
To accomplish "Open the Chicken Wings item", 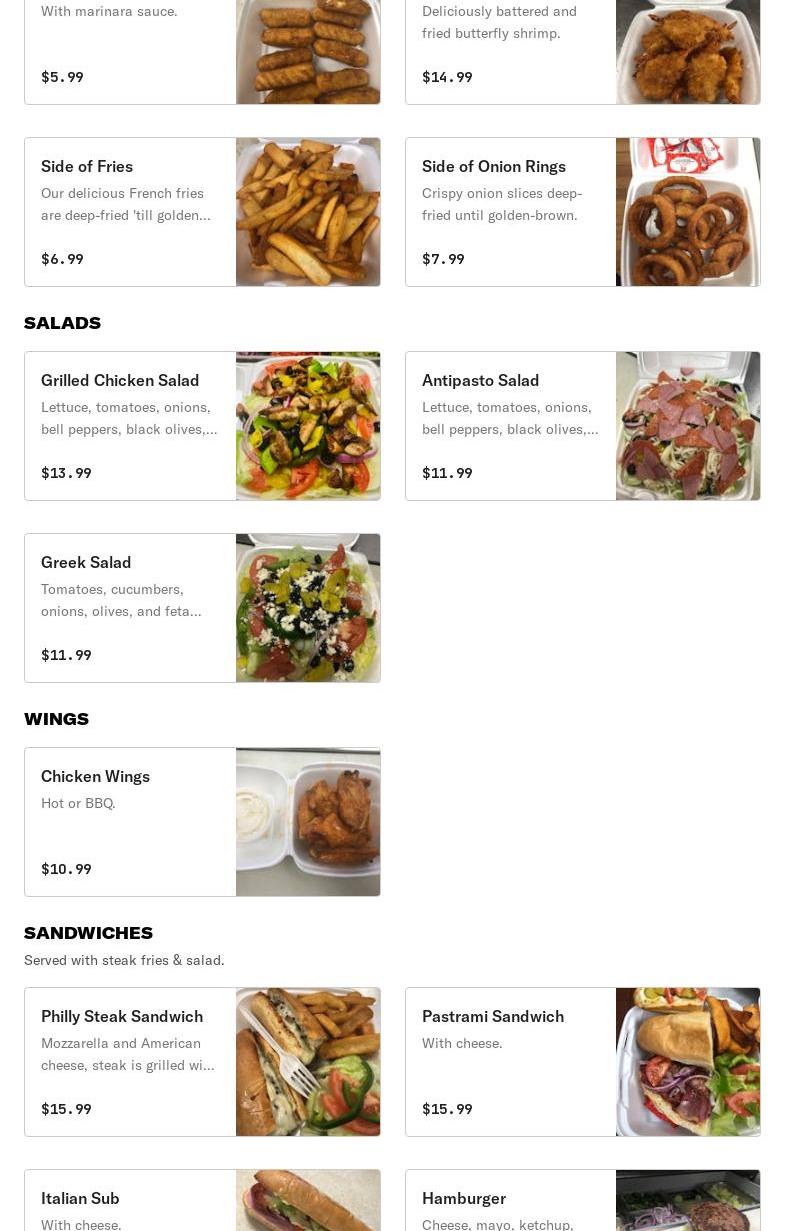I will pos(202,822).
